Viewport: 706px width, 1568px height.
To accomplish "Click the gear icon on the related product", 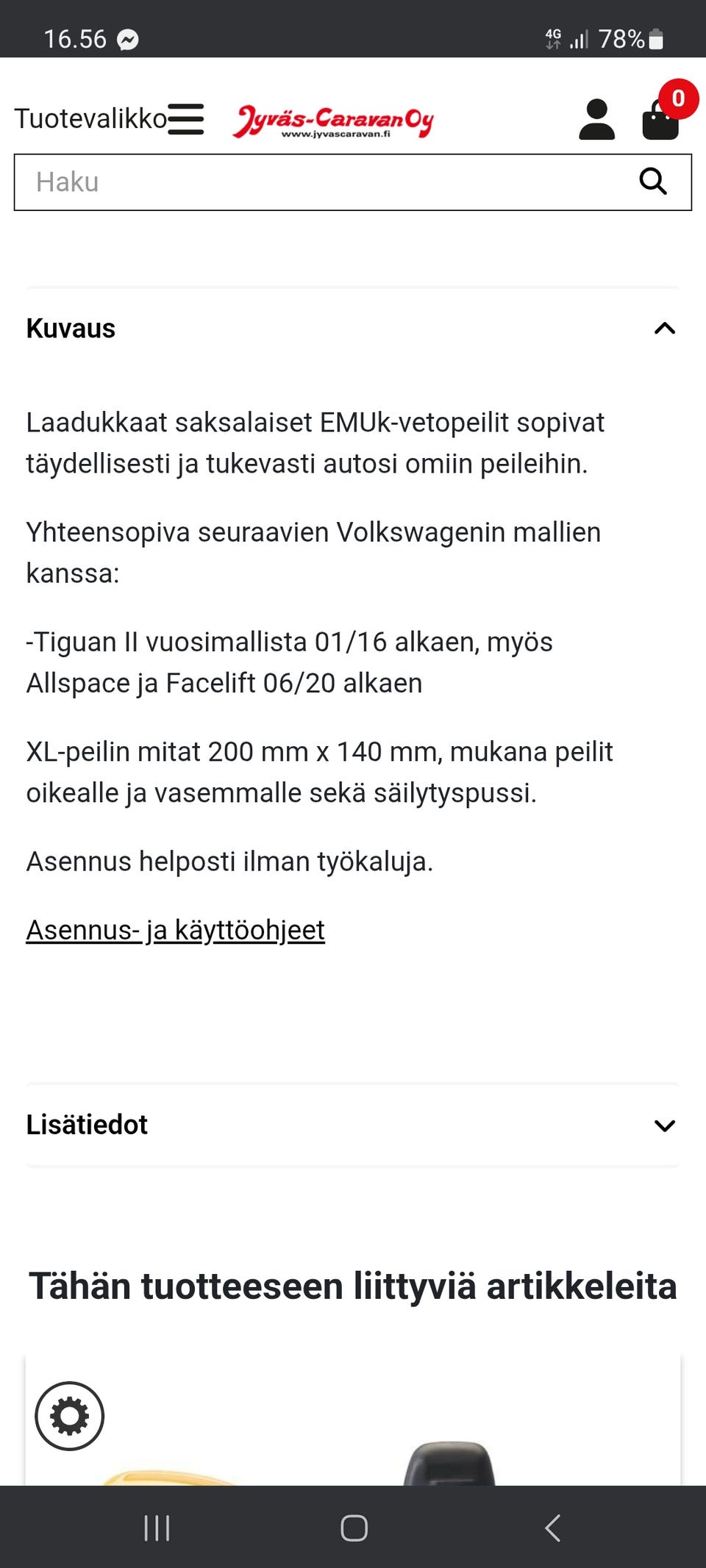I will 69,1415.
